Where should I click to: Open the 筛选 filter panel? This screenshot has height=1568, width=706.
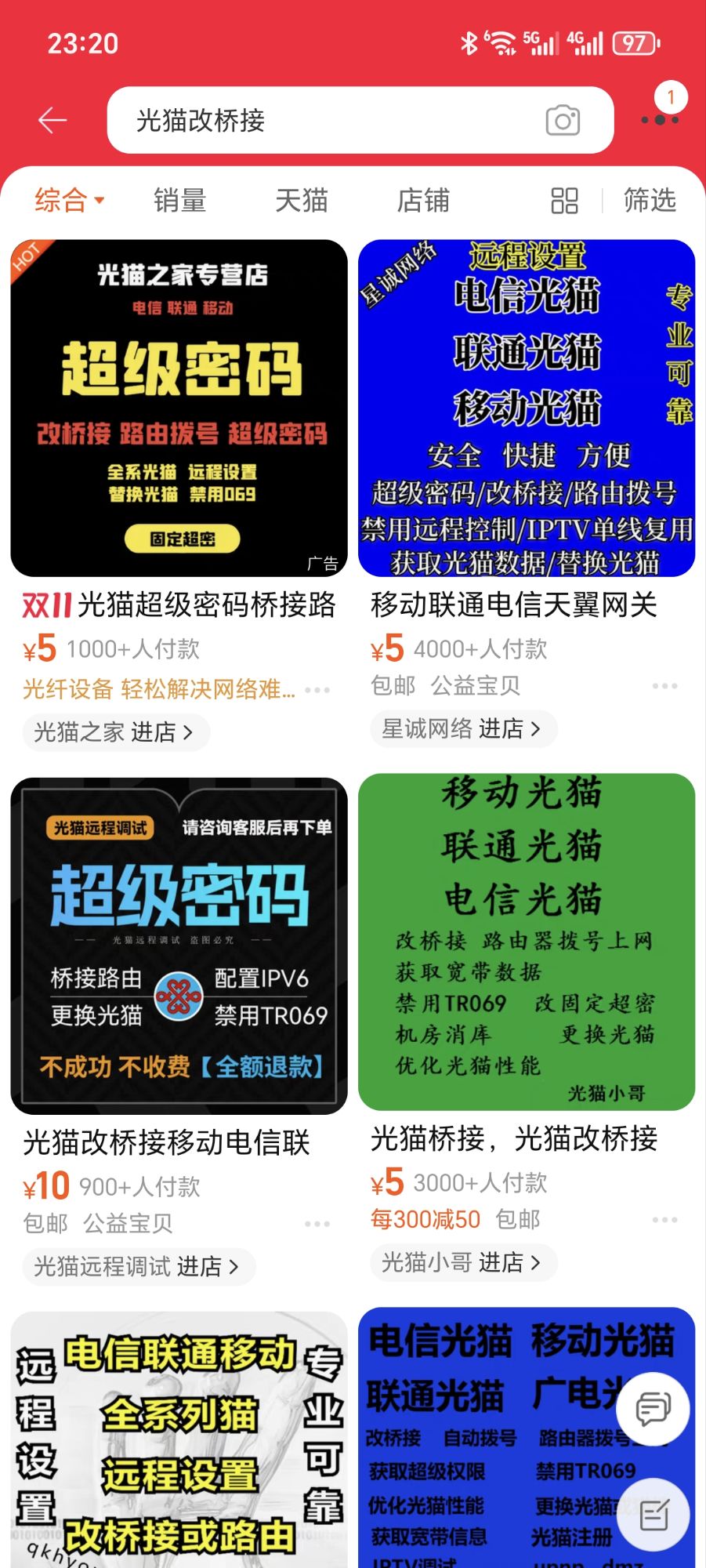point(650,200)
